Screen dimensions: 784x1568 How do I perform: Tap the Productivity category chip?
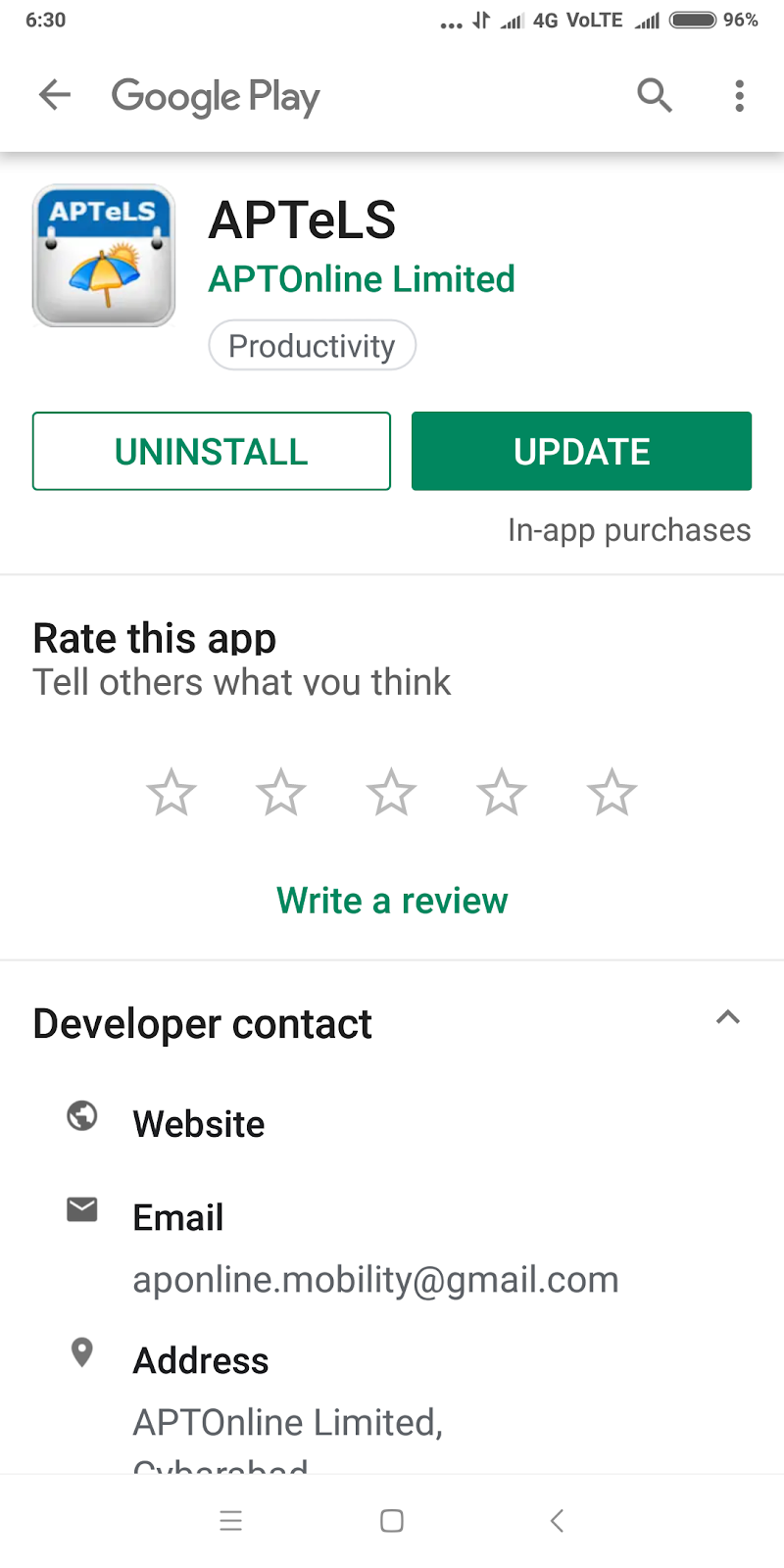point(312,346)
